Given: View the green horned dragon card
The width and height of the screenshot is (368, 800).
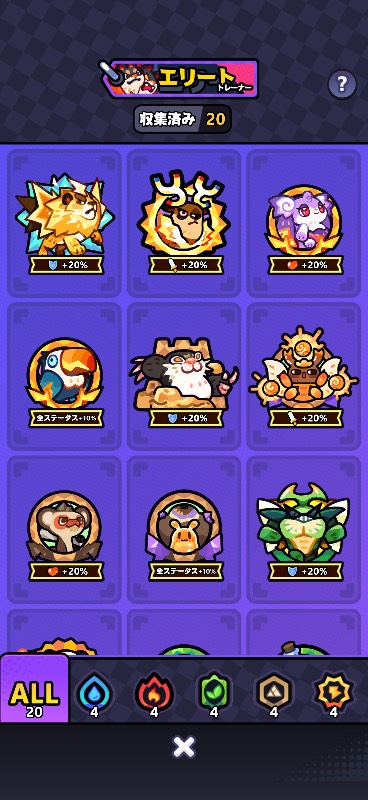Looking at the screenshot, I should pos(304,529).
